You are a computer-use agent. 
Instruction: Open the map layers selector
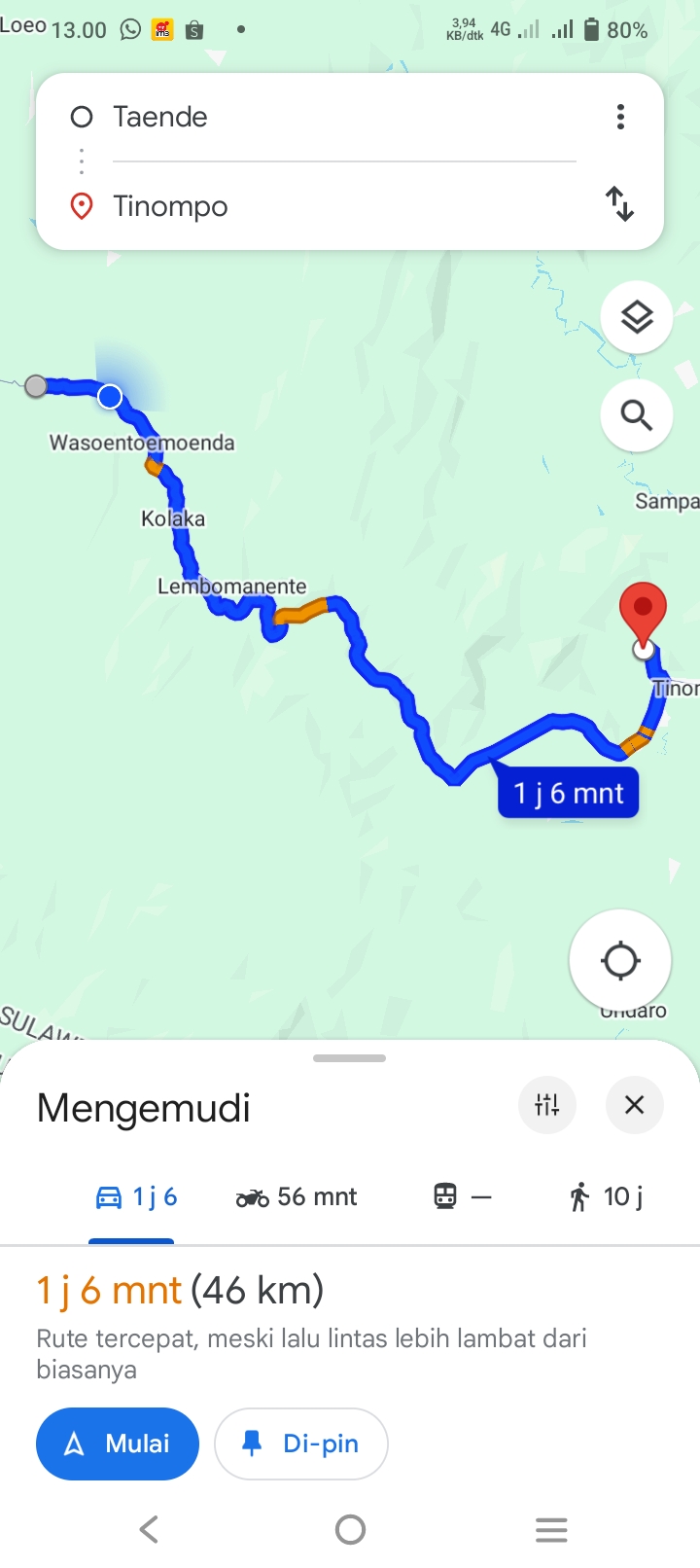pyautogui.click(x=637, y=317)
